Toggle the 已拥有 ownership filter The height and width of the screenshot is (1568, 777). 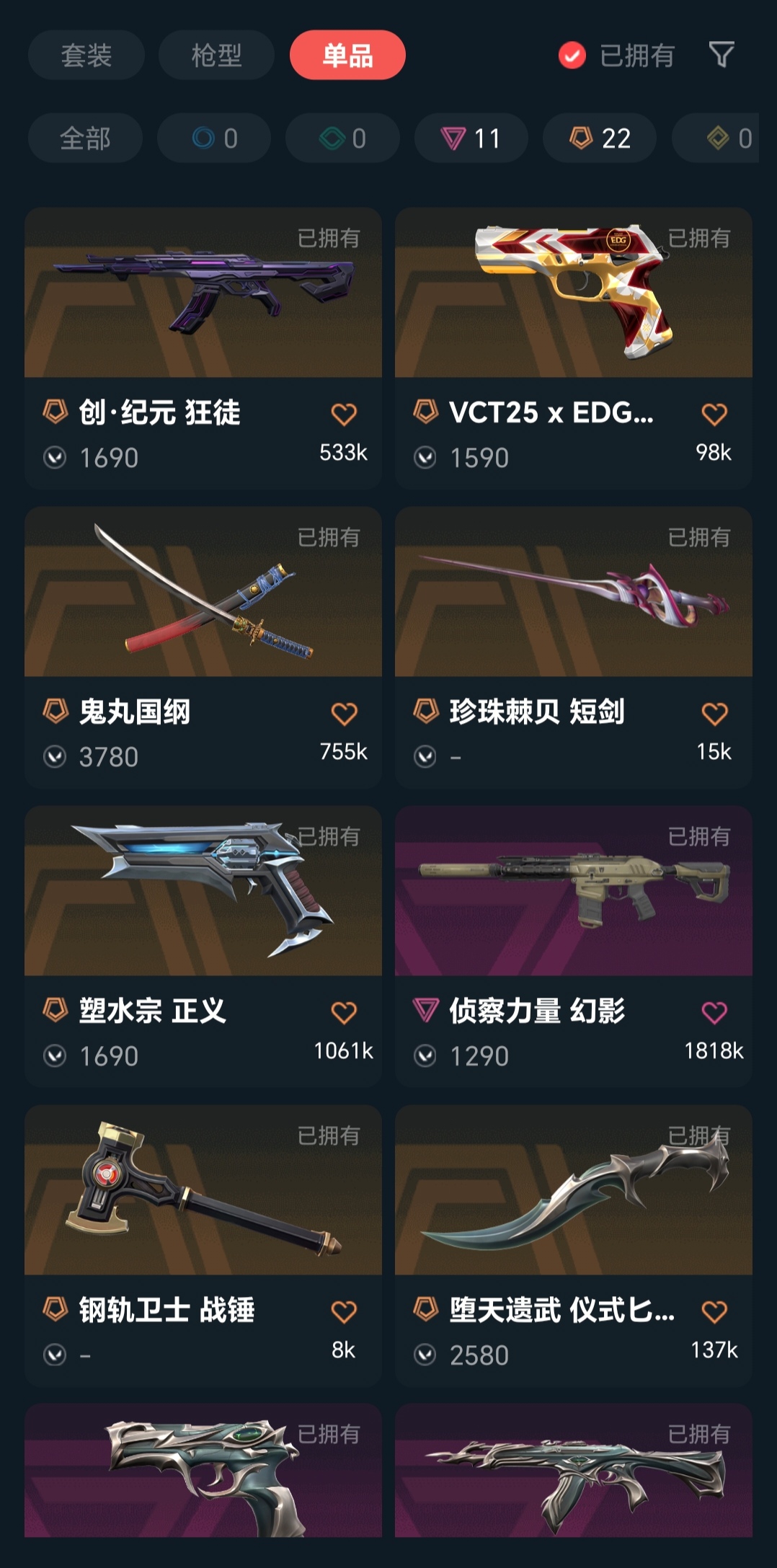(x=618, y=54)
